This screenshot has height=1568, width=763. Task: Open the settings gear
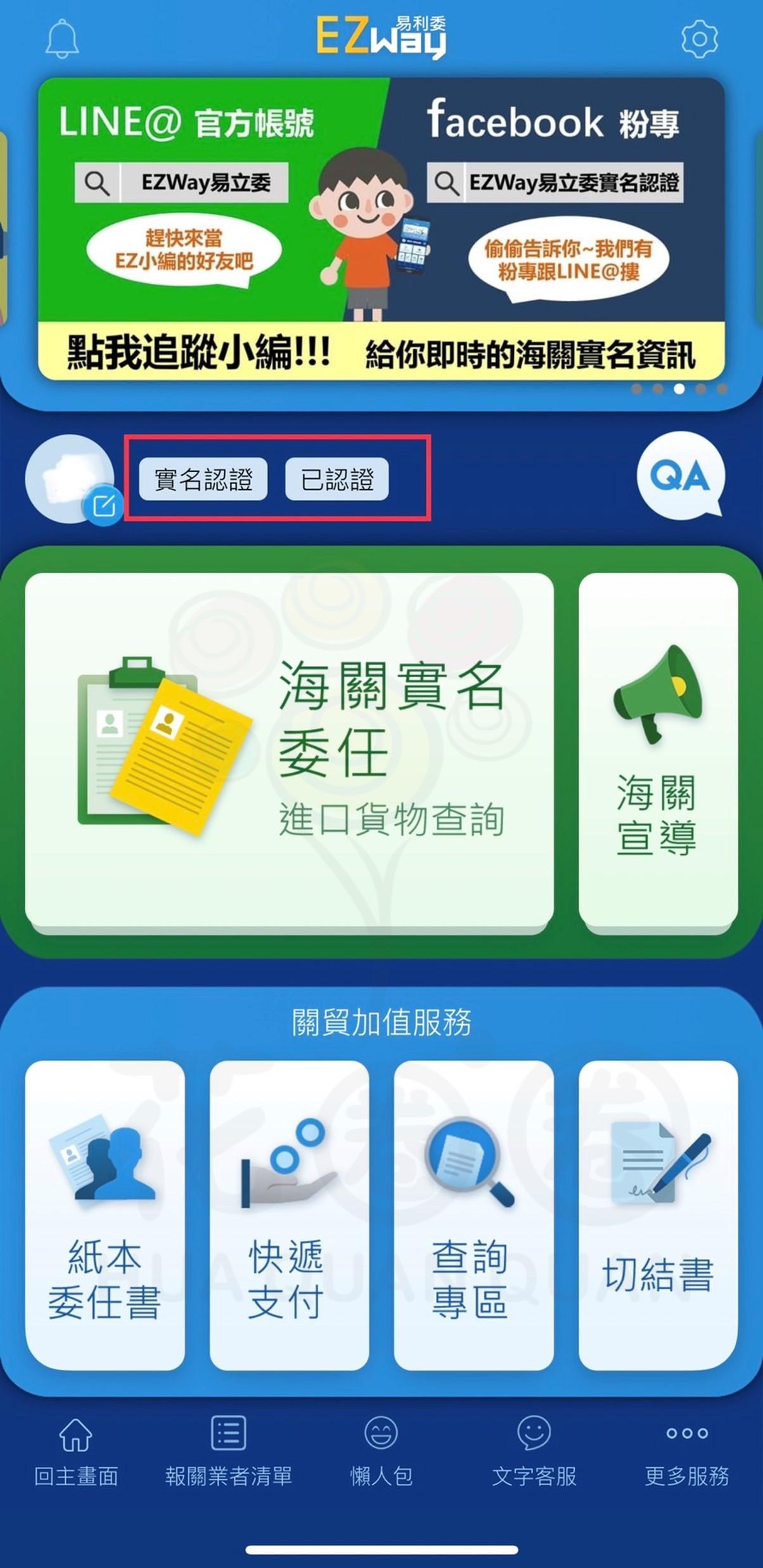(699, 39)
